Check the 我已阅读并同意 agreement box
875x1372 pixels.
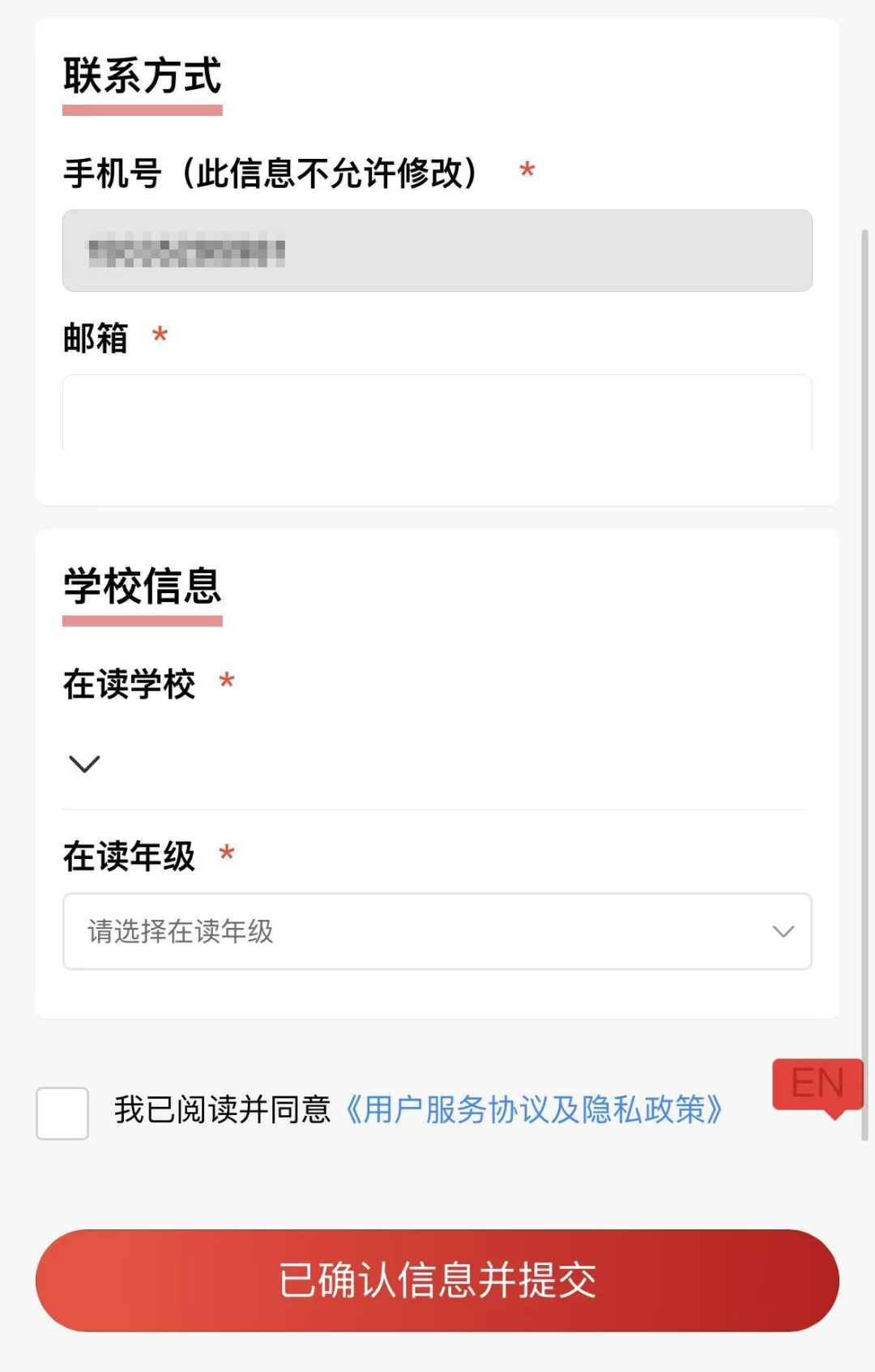tap(62, 1113)
